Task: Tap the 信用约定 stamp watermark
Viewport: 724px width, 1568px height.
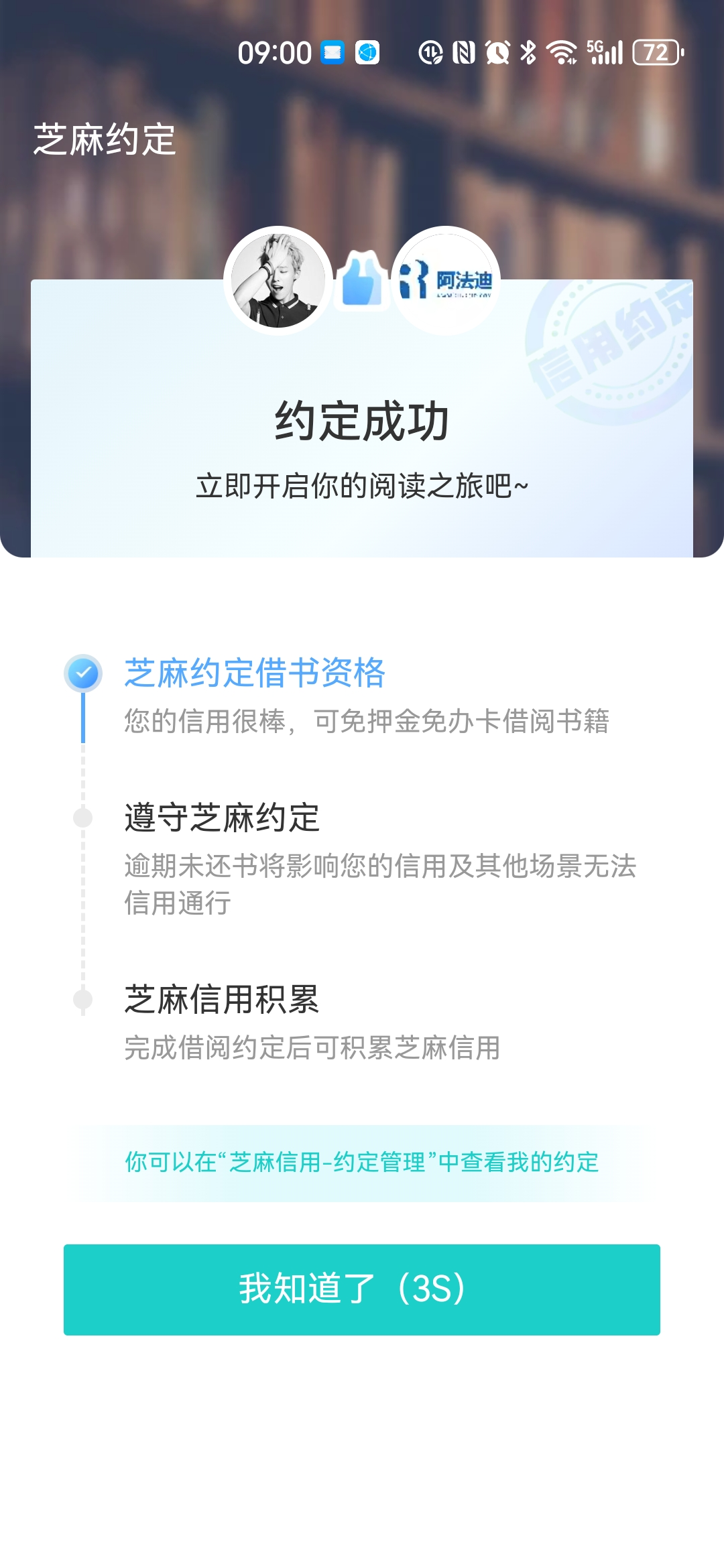Action: [x=603, y=355]
